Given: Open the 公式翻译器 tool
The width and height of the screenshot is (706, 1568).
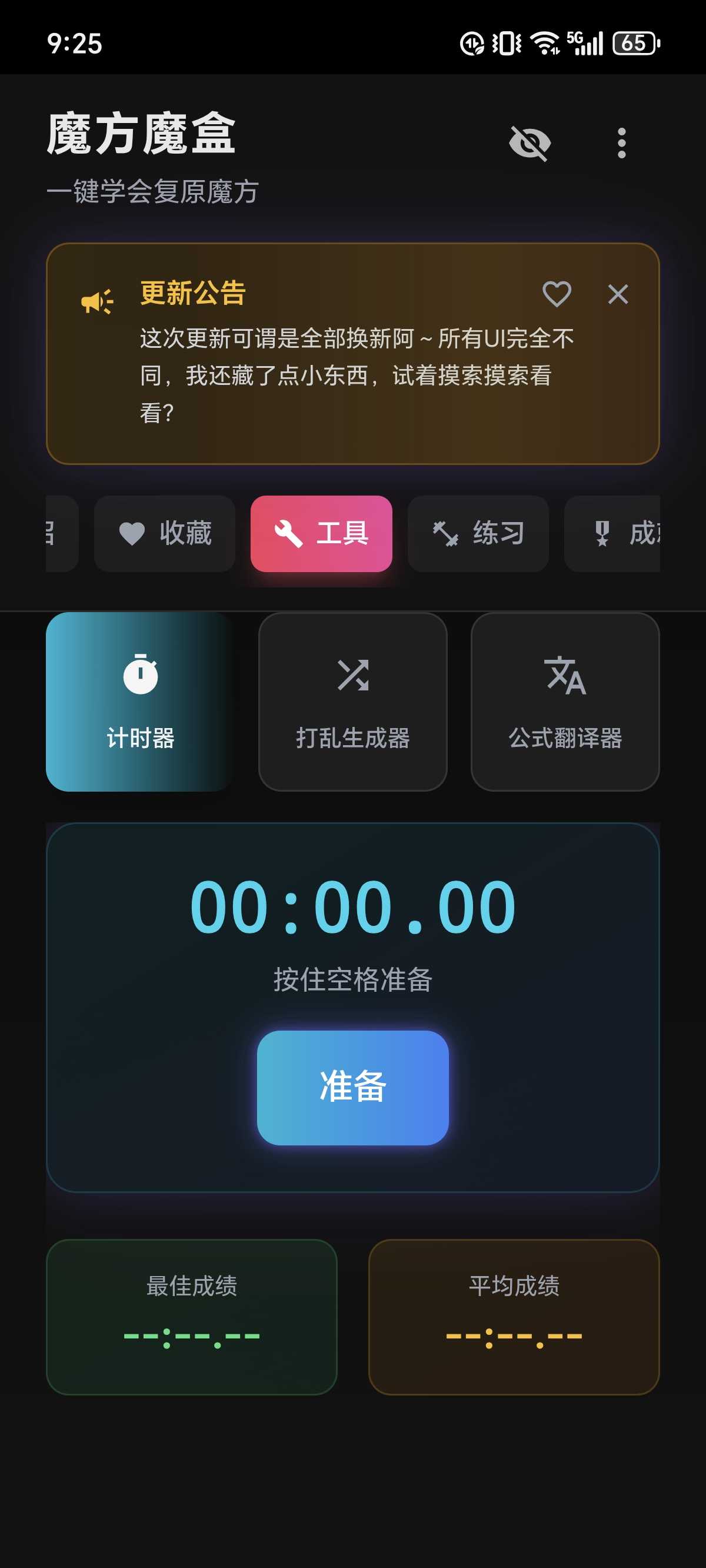Looking at the screenshot, I should 565,702.
